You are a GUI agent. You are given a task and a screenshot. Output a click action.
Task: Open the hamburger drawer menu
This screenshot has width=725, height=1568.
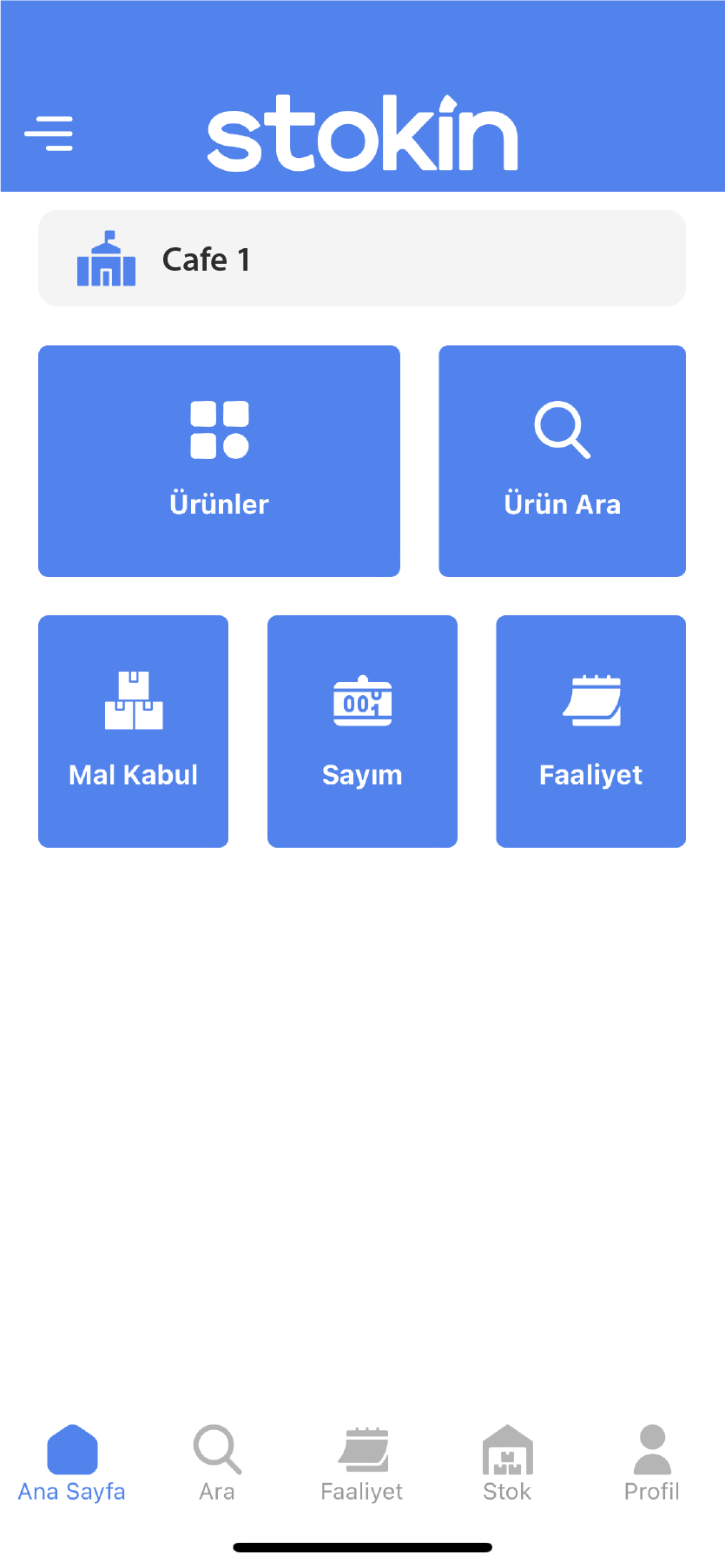49,134
